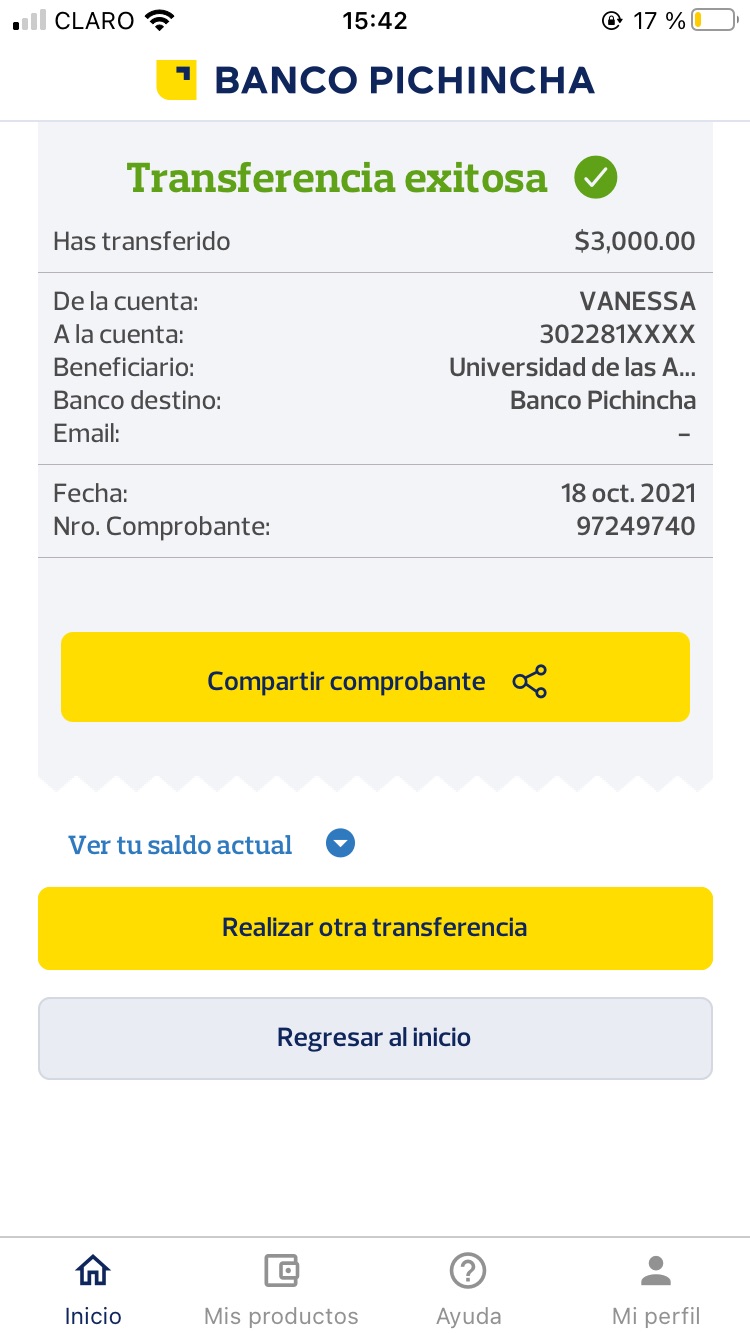The image size is (750, 1334).
Task: Switch to Mis productos tab
Action: tap(281, 1289)
